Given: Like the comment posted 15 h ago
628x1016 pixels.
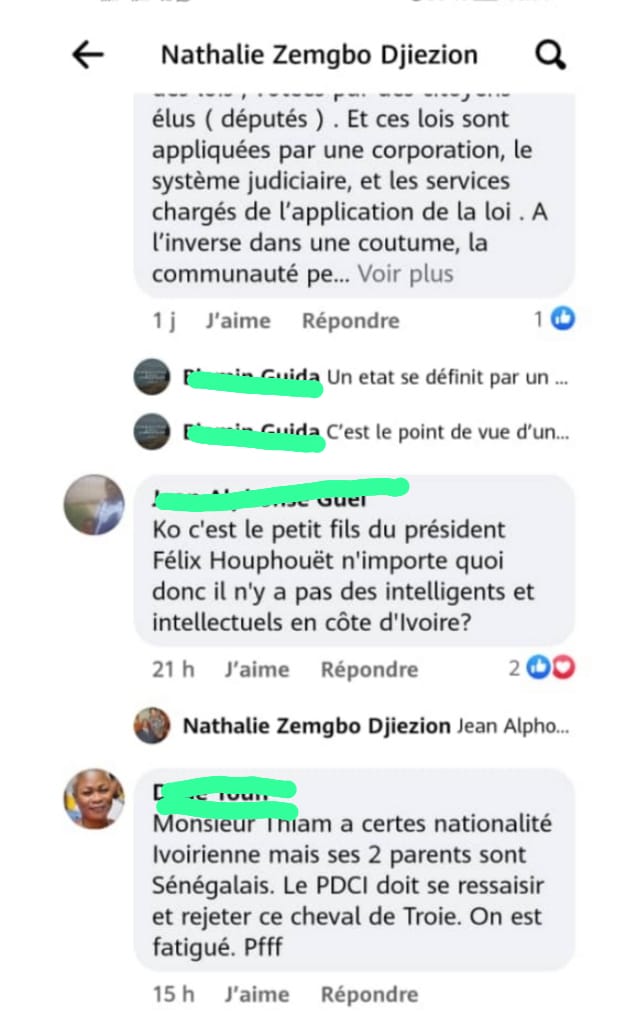Looking at the screenshot, I should (257, 994).
